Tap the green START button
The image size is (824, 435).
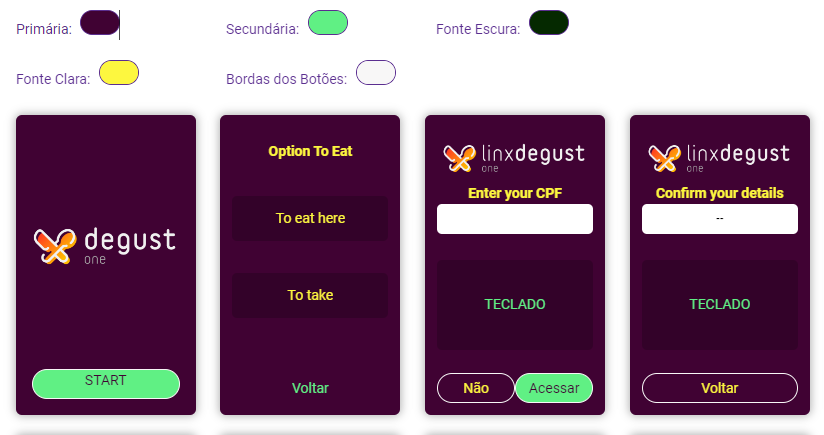106,383
